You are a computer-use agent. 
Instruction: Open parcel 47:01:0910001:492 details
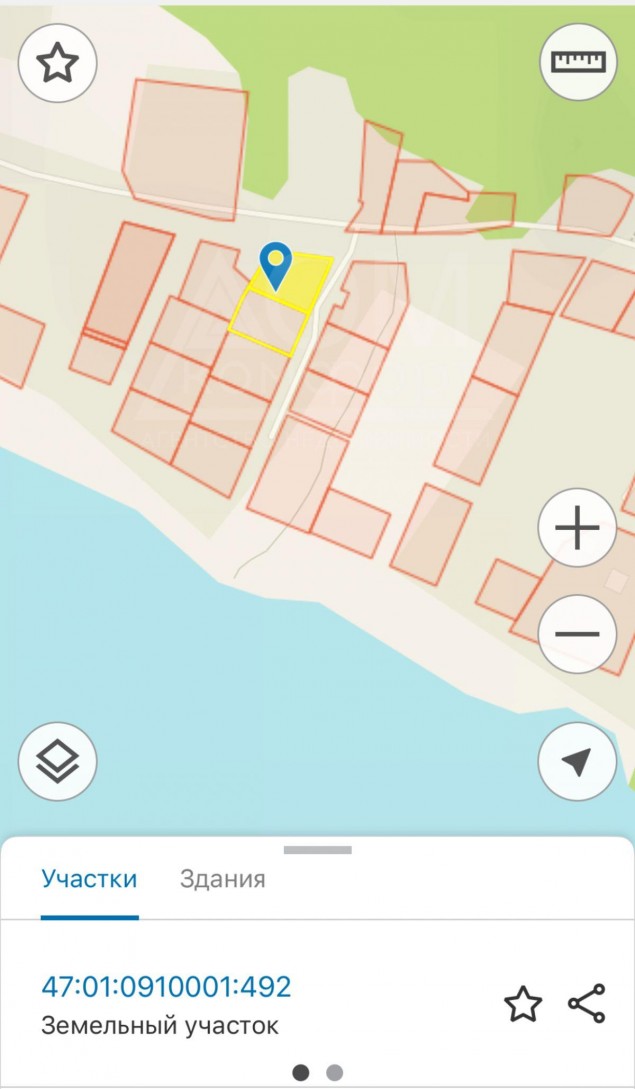tap(166, 987)
